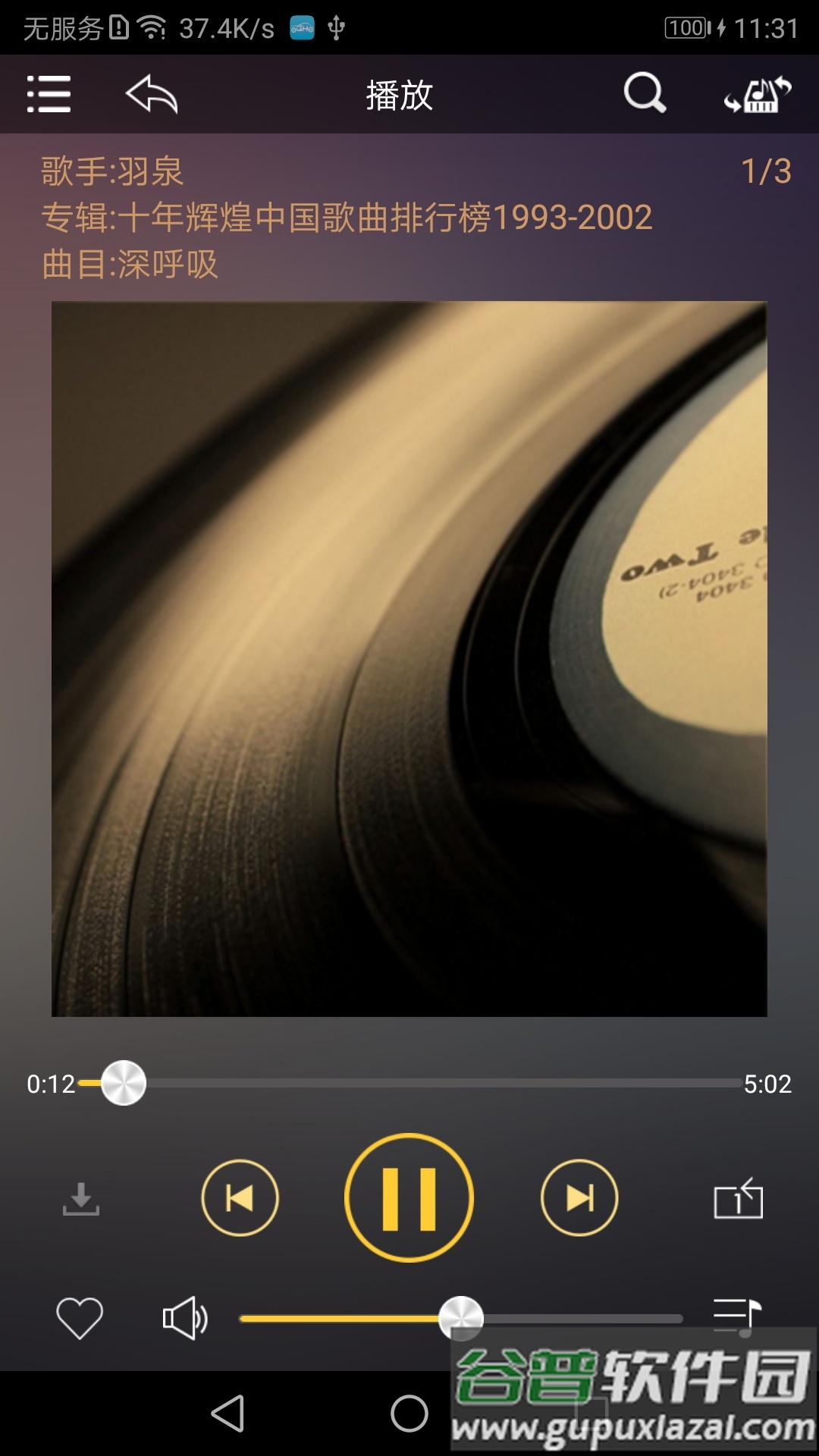
Task: Go back to the previous track
Action: (x=239, y=1198)
